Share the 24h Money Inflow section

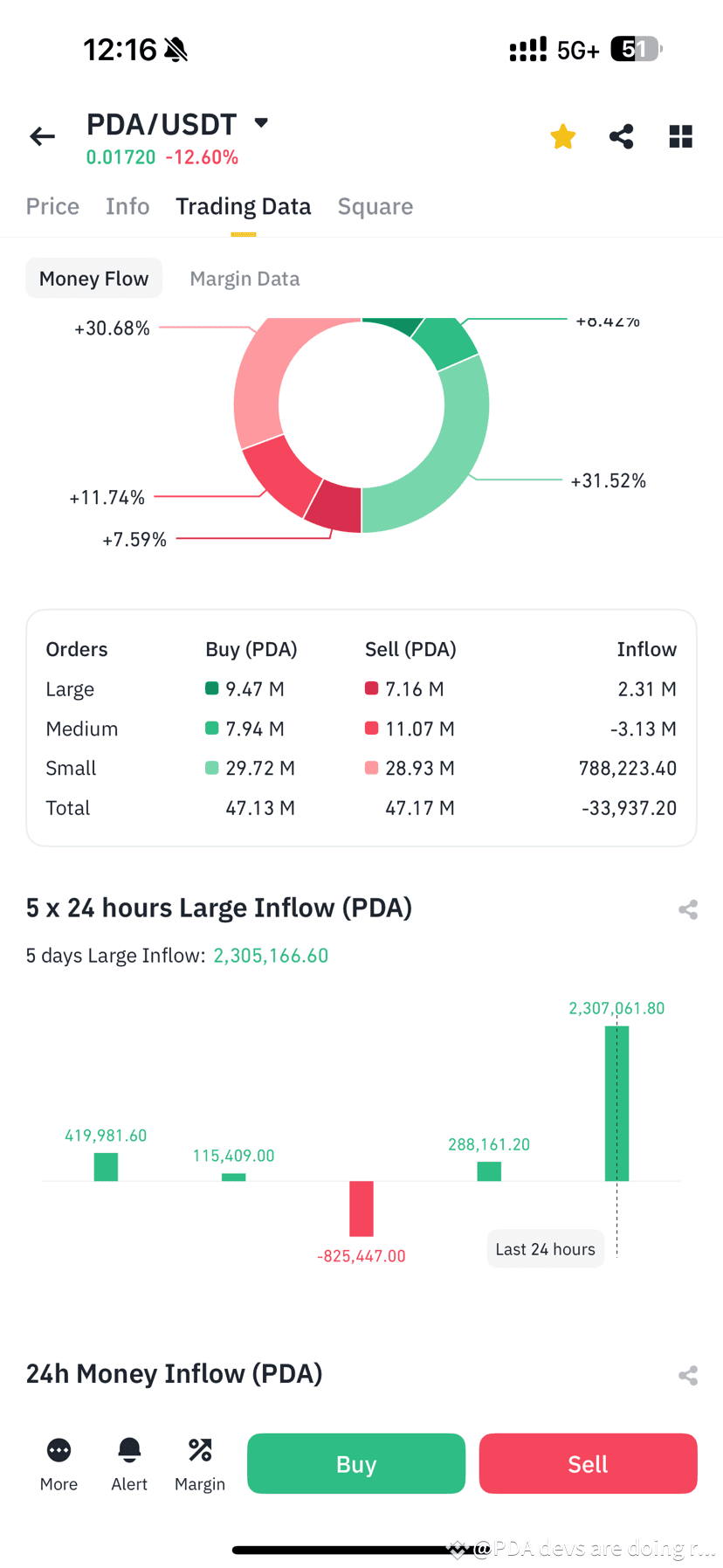[x=688, y=1375]
